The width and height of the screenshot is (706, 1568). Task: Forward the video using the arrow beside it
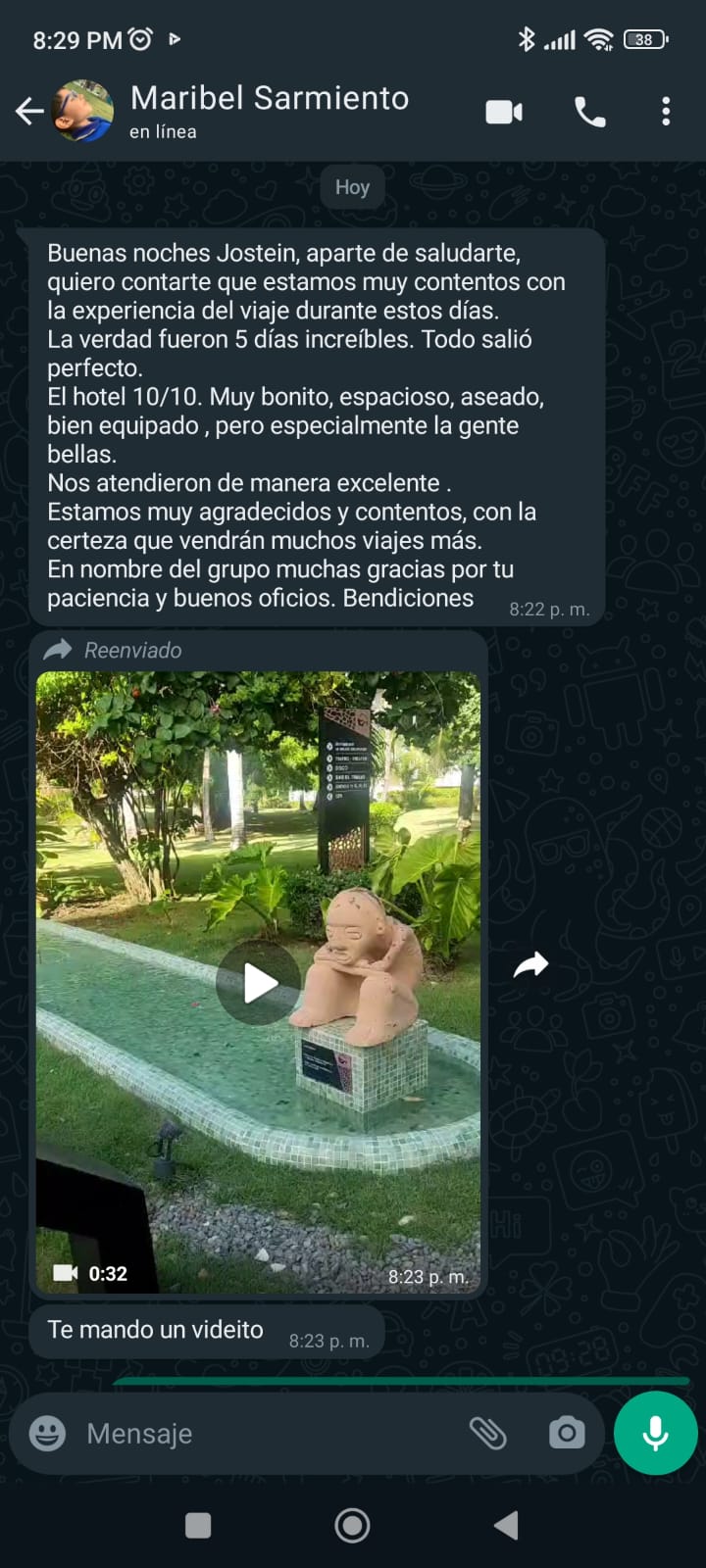click(530, 965)
